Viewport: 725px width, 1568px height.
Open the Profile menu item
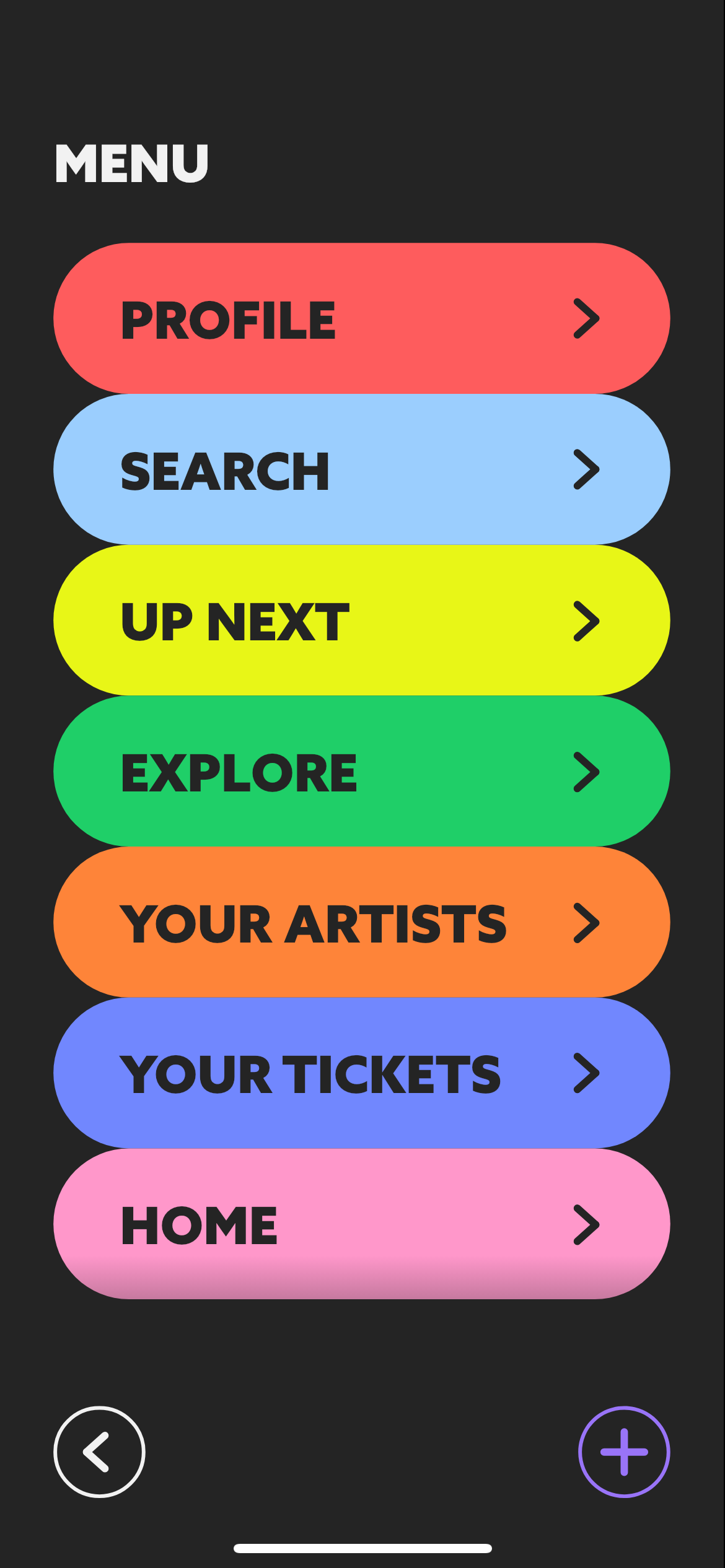362,318
